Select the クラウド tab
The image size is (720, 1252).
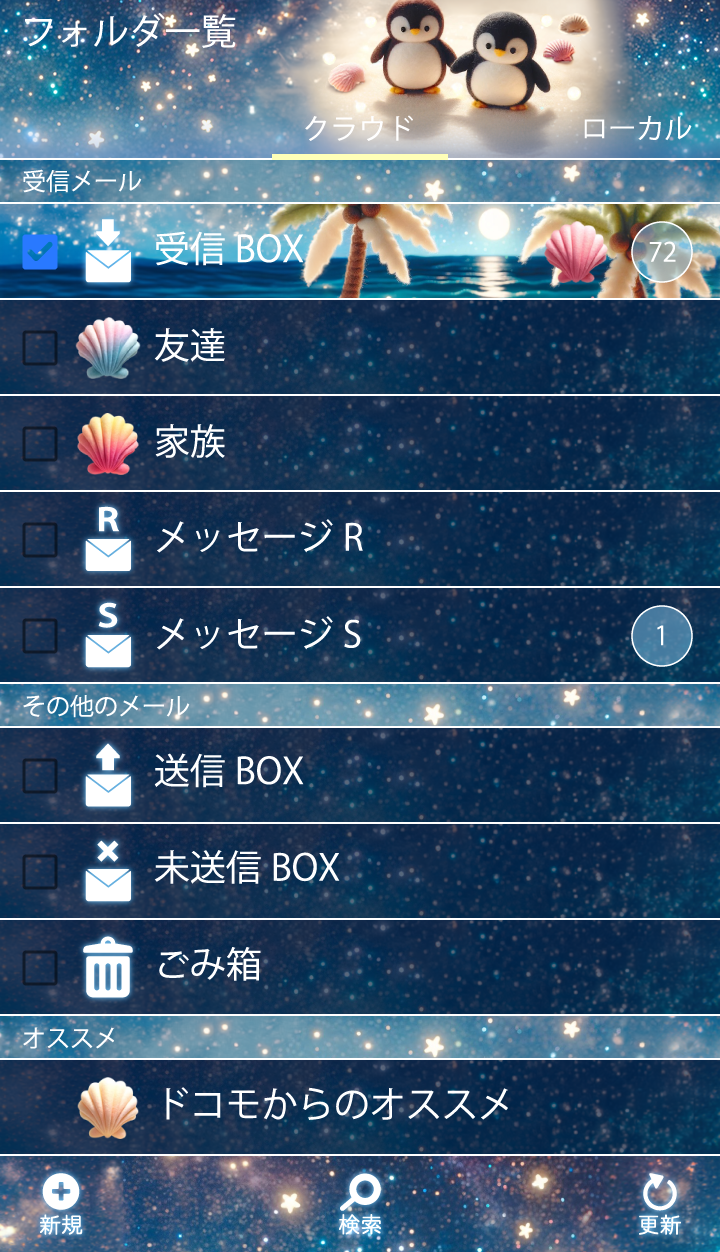(359, 128)
